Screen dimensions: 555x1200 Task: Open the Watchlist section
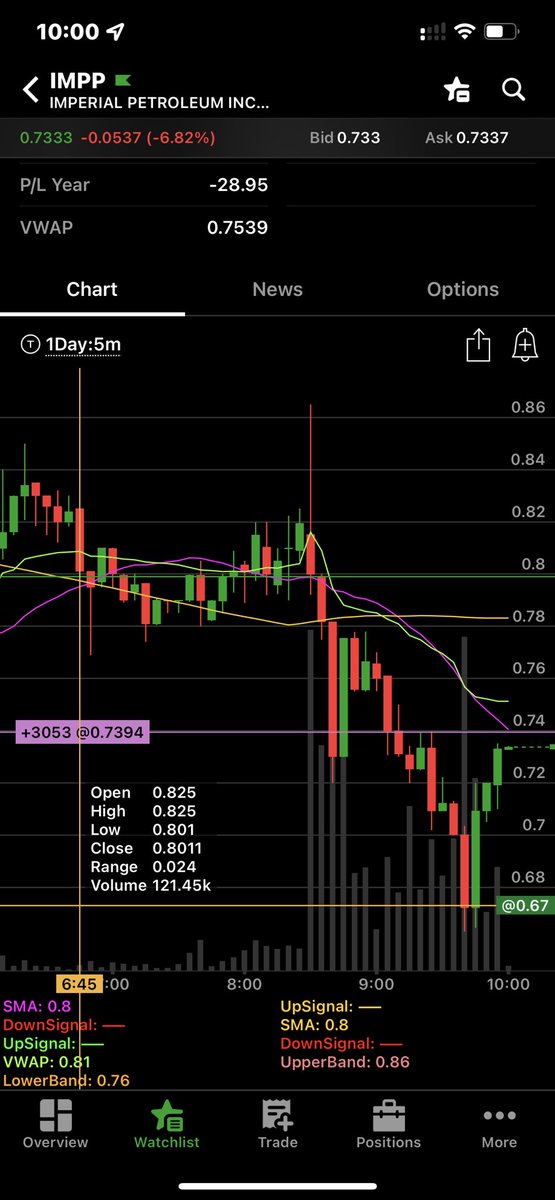coord(167,1125)
